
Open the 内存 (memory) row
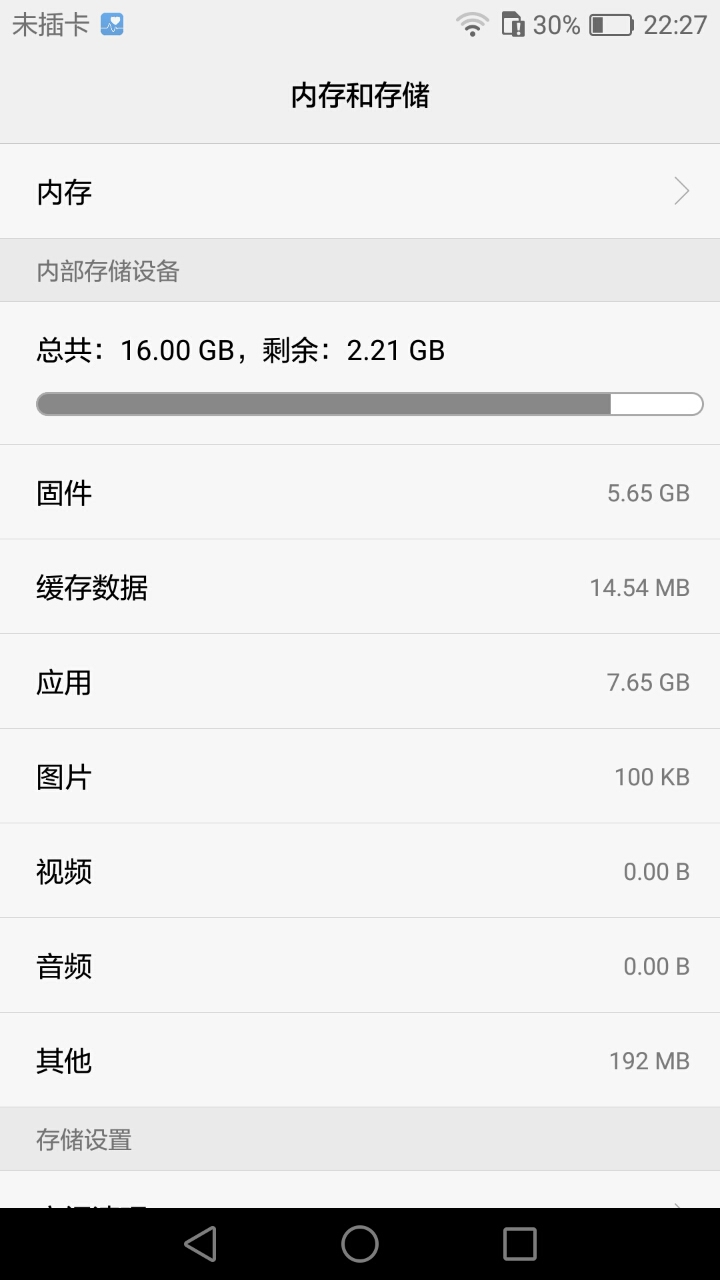click(x=360, y=191)
